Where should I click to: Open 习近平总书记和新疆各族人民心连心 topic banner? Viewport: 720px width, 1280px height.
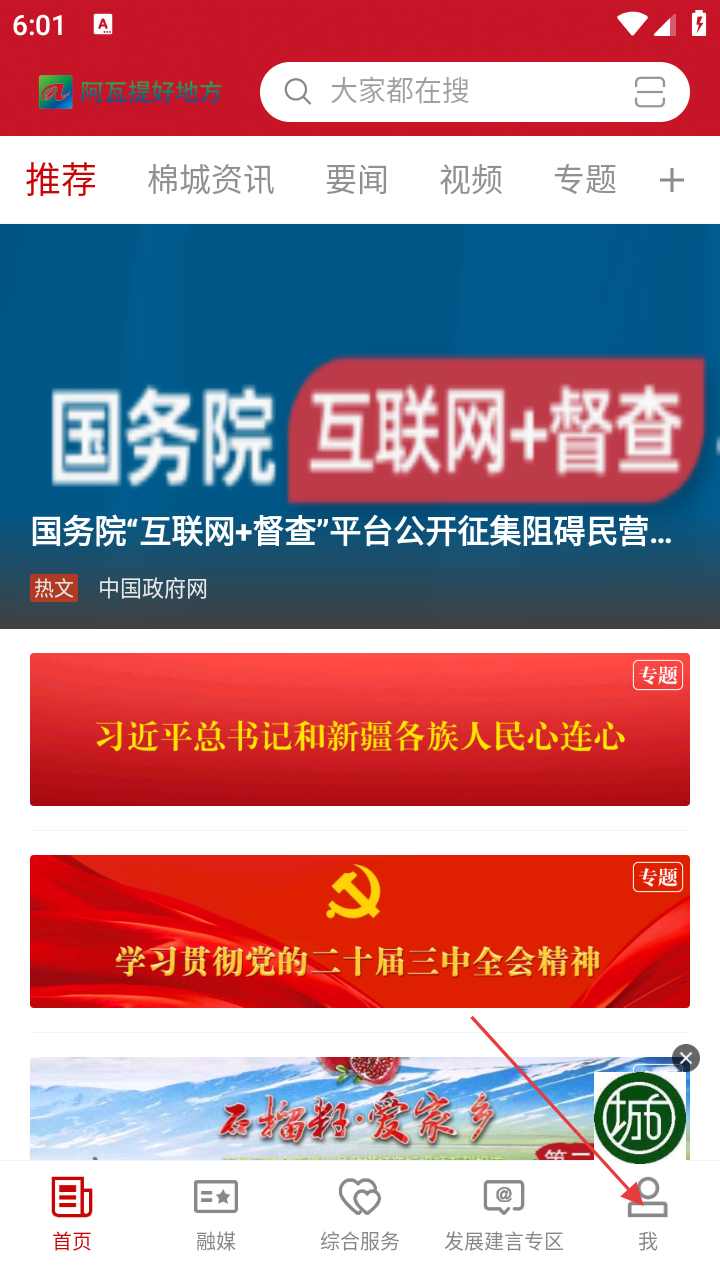click(360, 730)
